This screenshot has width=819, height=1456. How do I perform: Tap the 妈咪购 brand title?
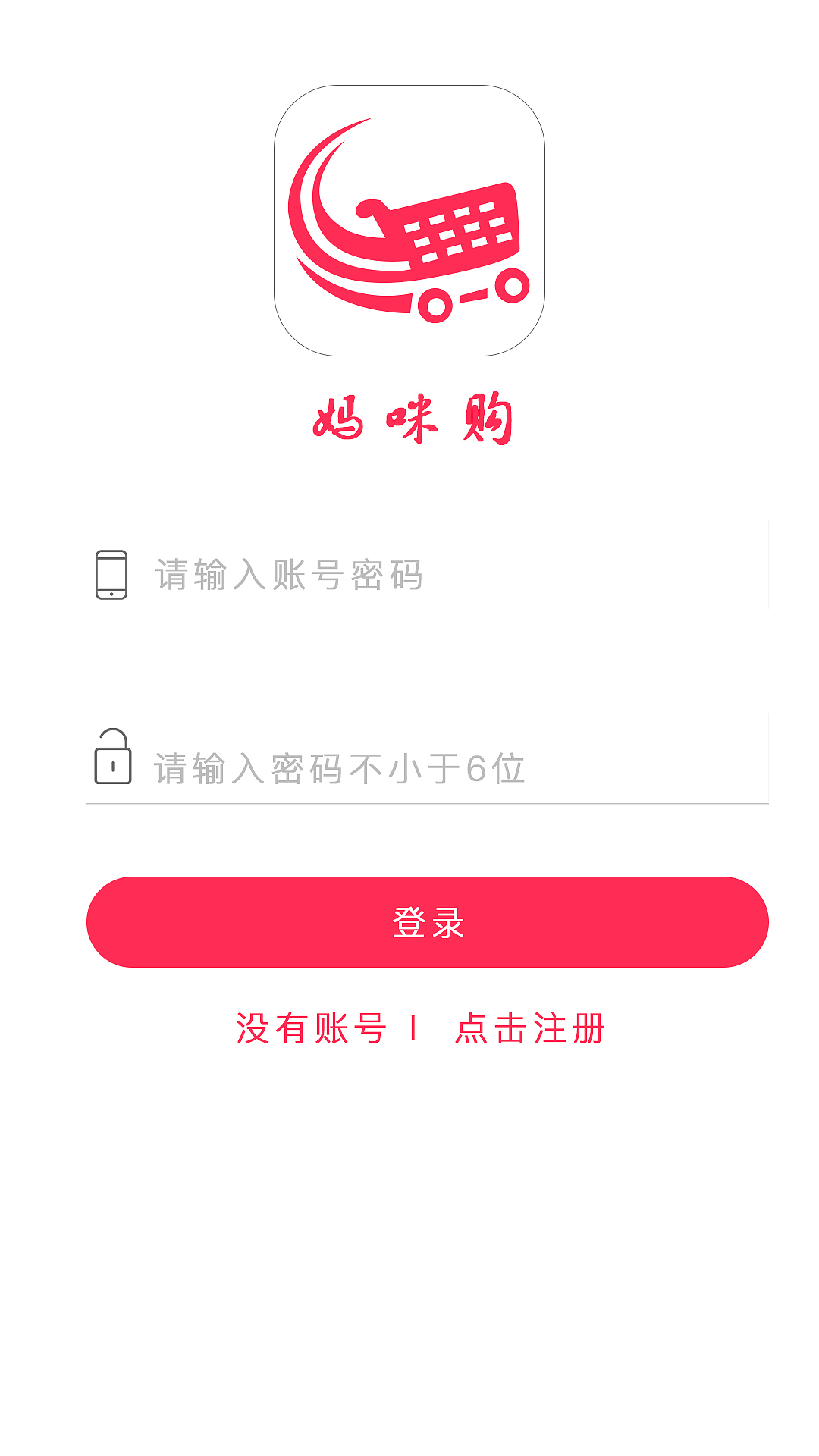(x=409, y=417)
